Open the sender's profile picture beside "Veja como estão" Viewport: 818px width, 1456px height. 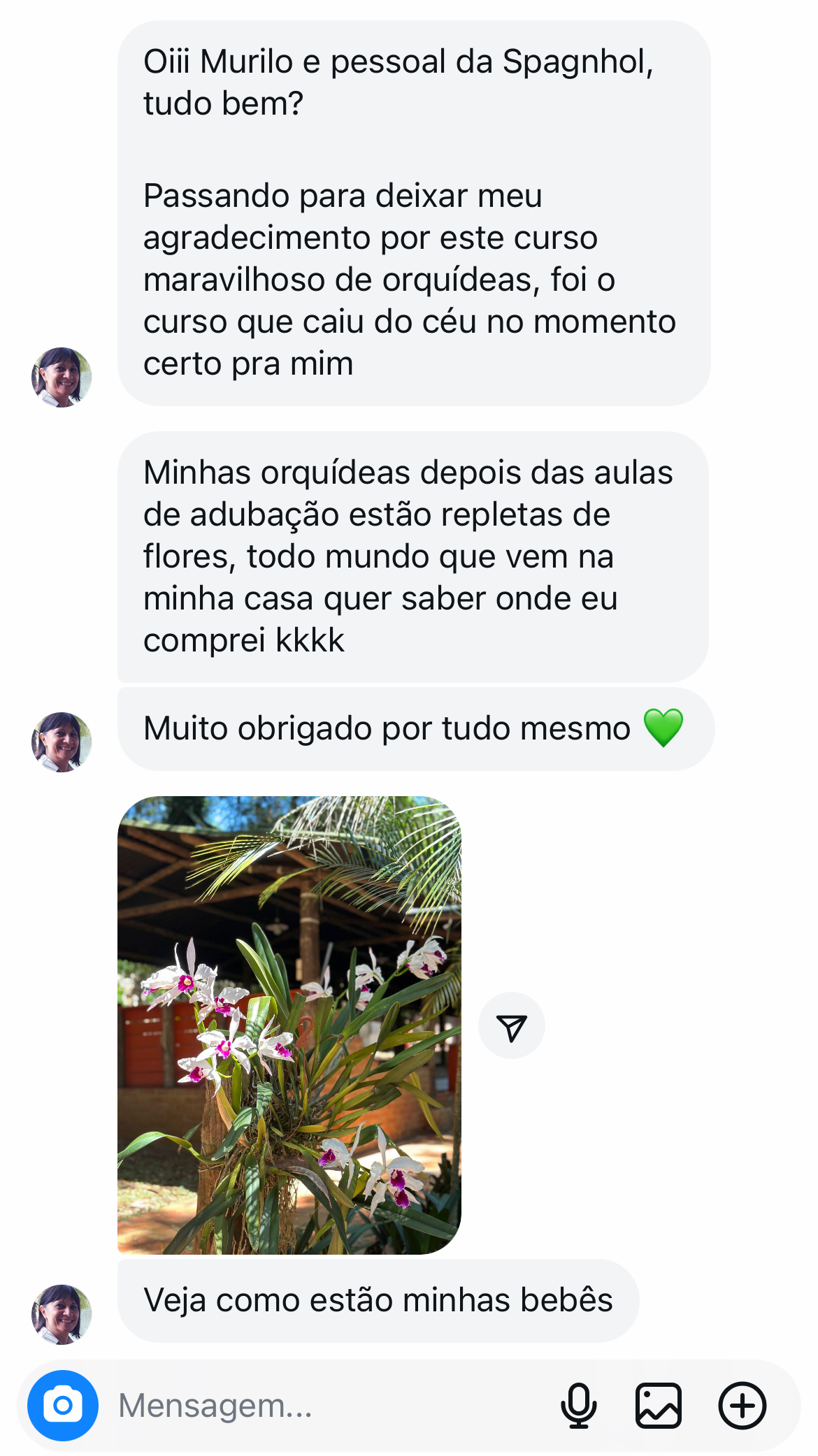(62, 1314)
